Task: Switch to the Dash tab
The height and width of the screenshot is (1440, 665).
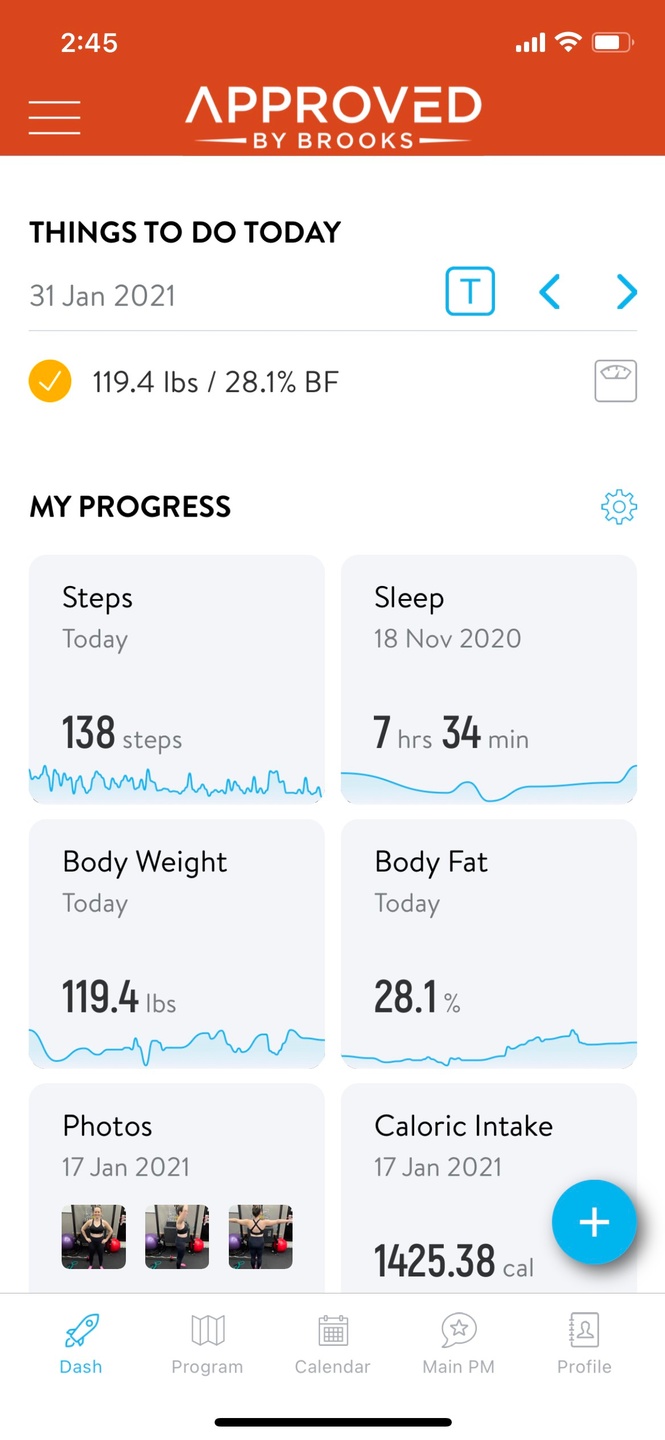Action: (80, 1343)
